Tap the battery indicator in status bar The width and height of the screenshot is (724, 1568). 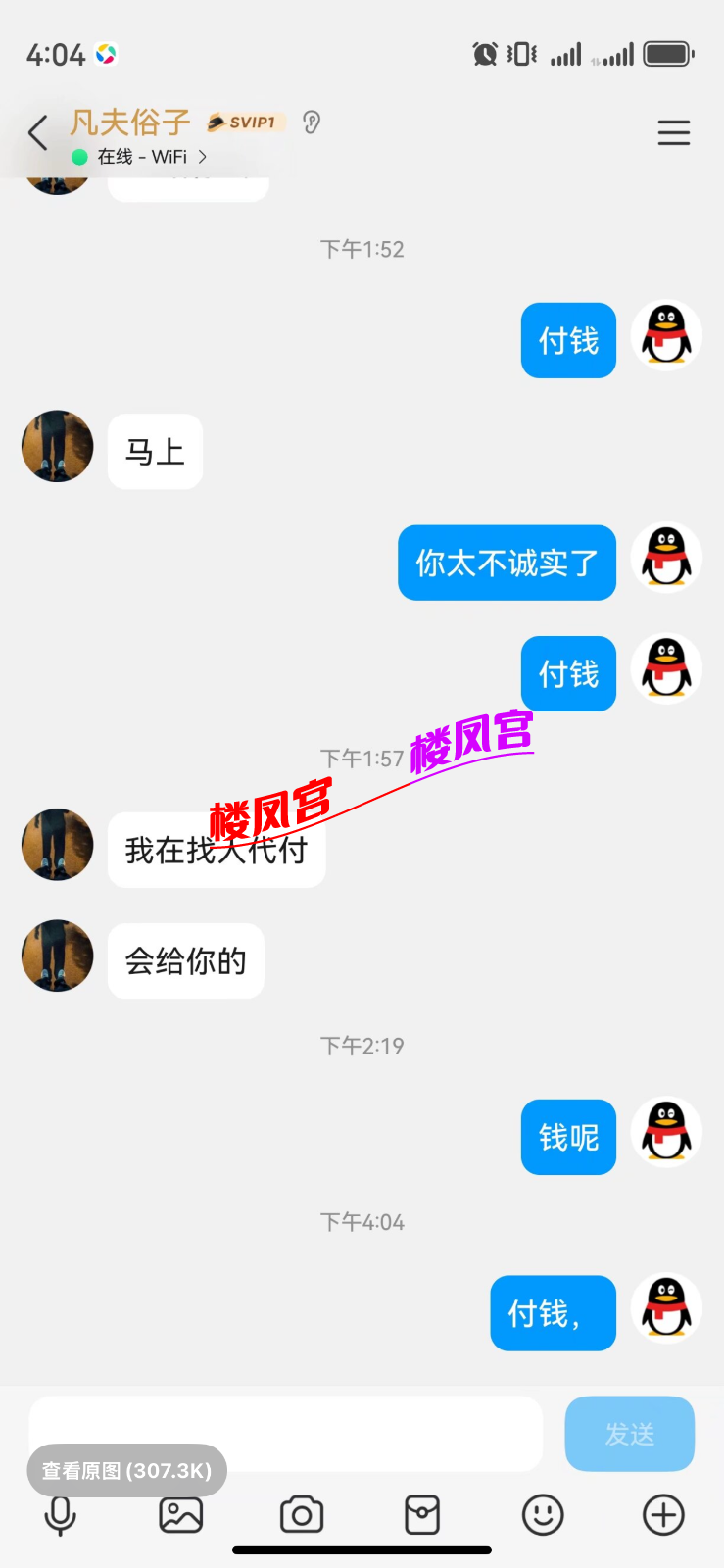pos(669,53)
